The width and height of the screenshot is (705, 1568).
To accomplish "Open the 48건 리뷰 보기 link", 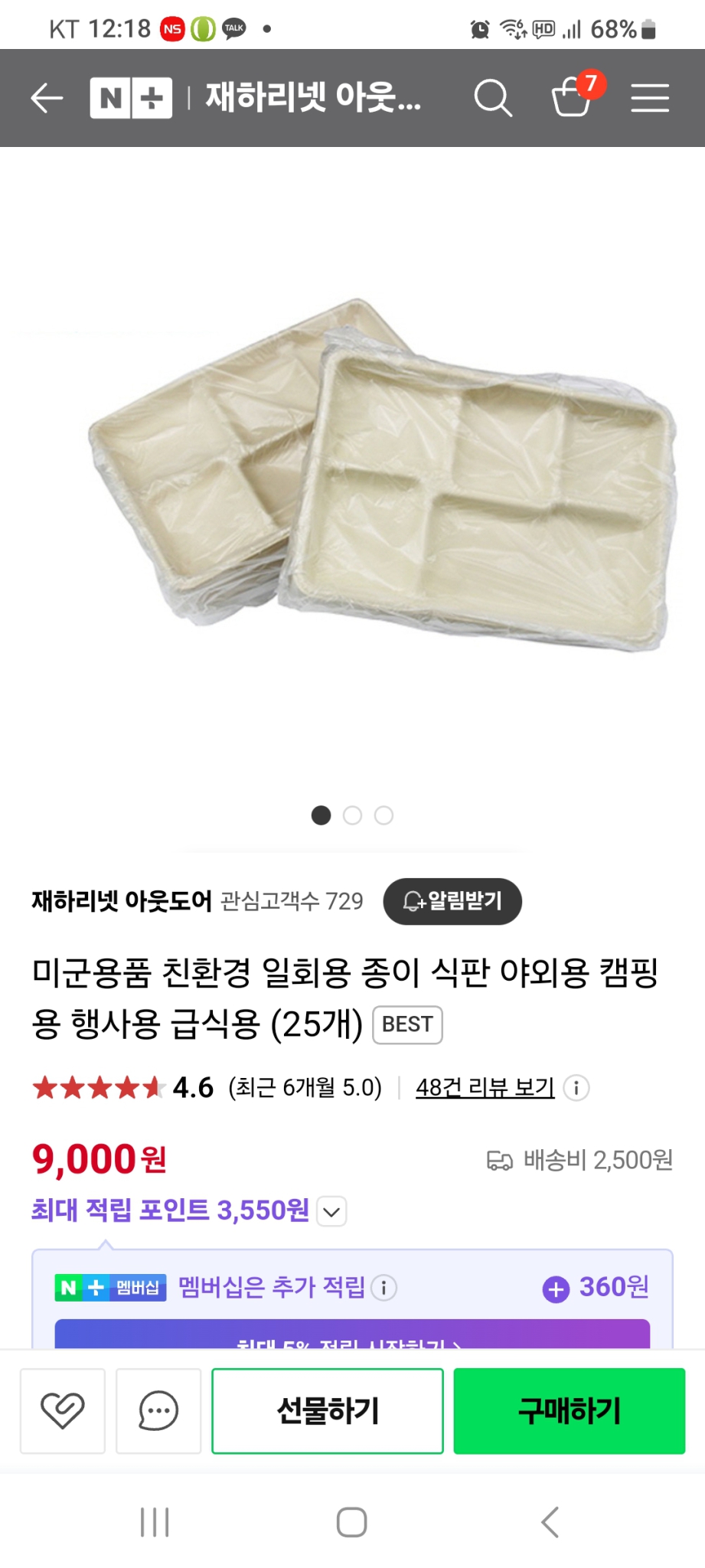I will tap(484, 1087).
